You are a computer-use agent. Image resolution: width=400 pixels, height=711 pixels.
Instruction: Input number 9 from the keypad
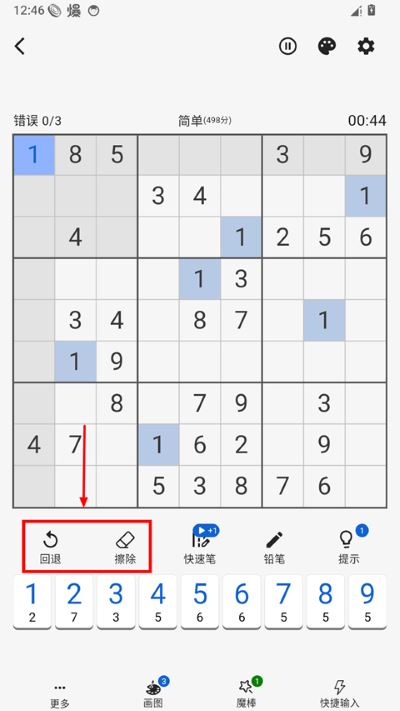[368, 602]
